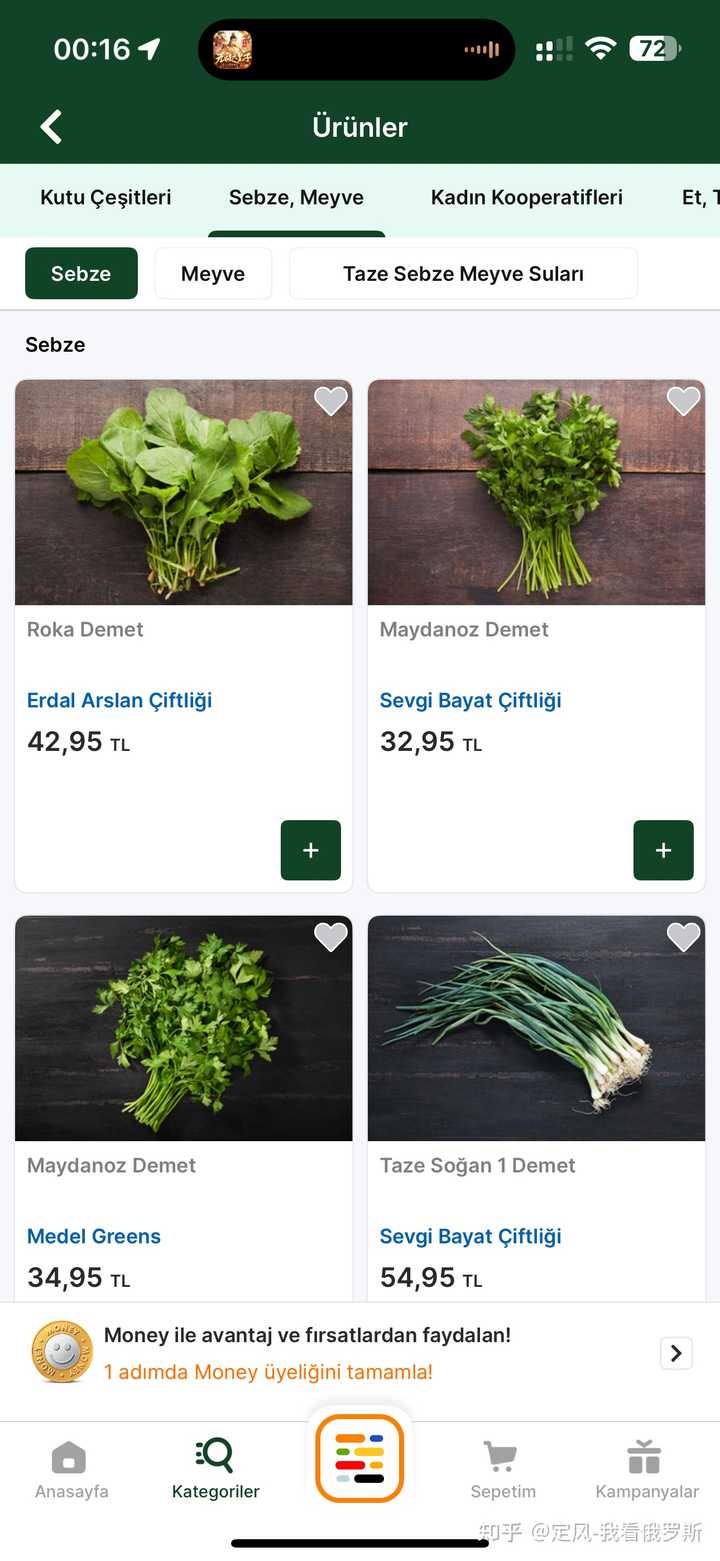The image size is (720, 1561).
Task: Filter by Taze Sebze Meyve Suları
Action: tap(463, 274)
